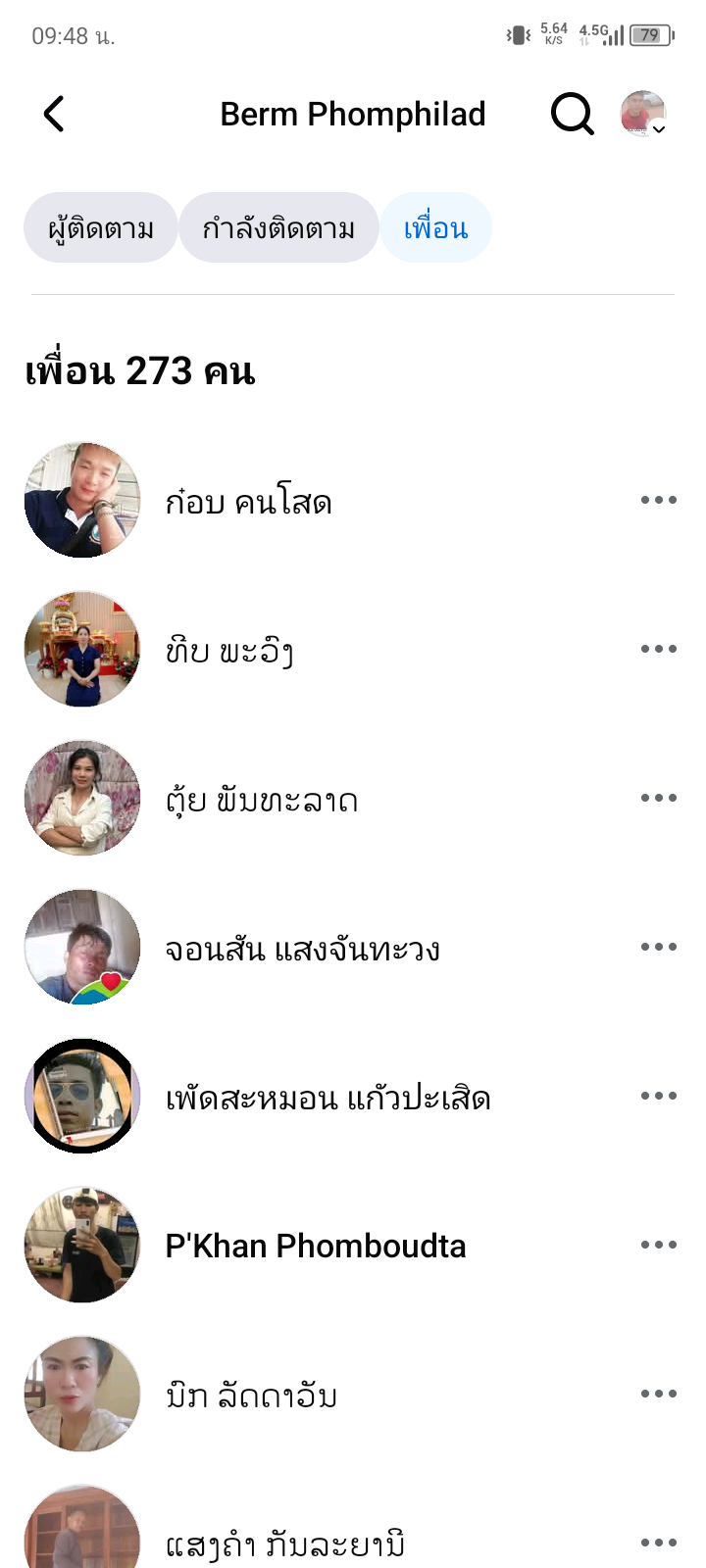Image resolution: width=706 pixels, height=1568 pixels.
Task: Go back from Berm Phomphilad's friends list
Action: (x=55, y=114)
